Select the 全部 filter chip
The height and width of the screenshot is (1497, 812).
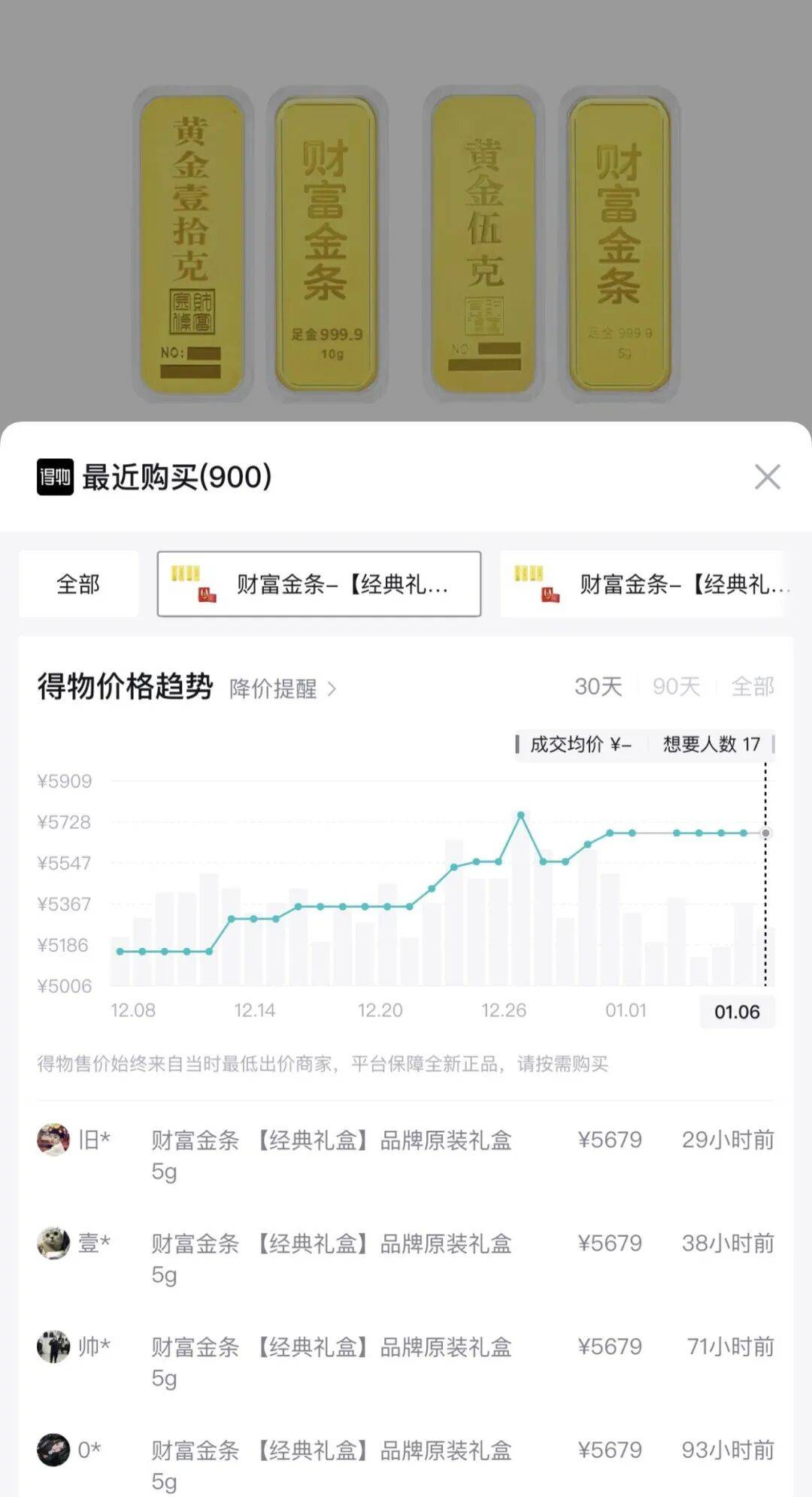(78, 584)
